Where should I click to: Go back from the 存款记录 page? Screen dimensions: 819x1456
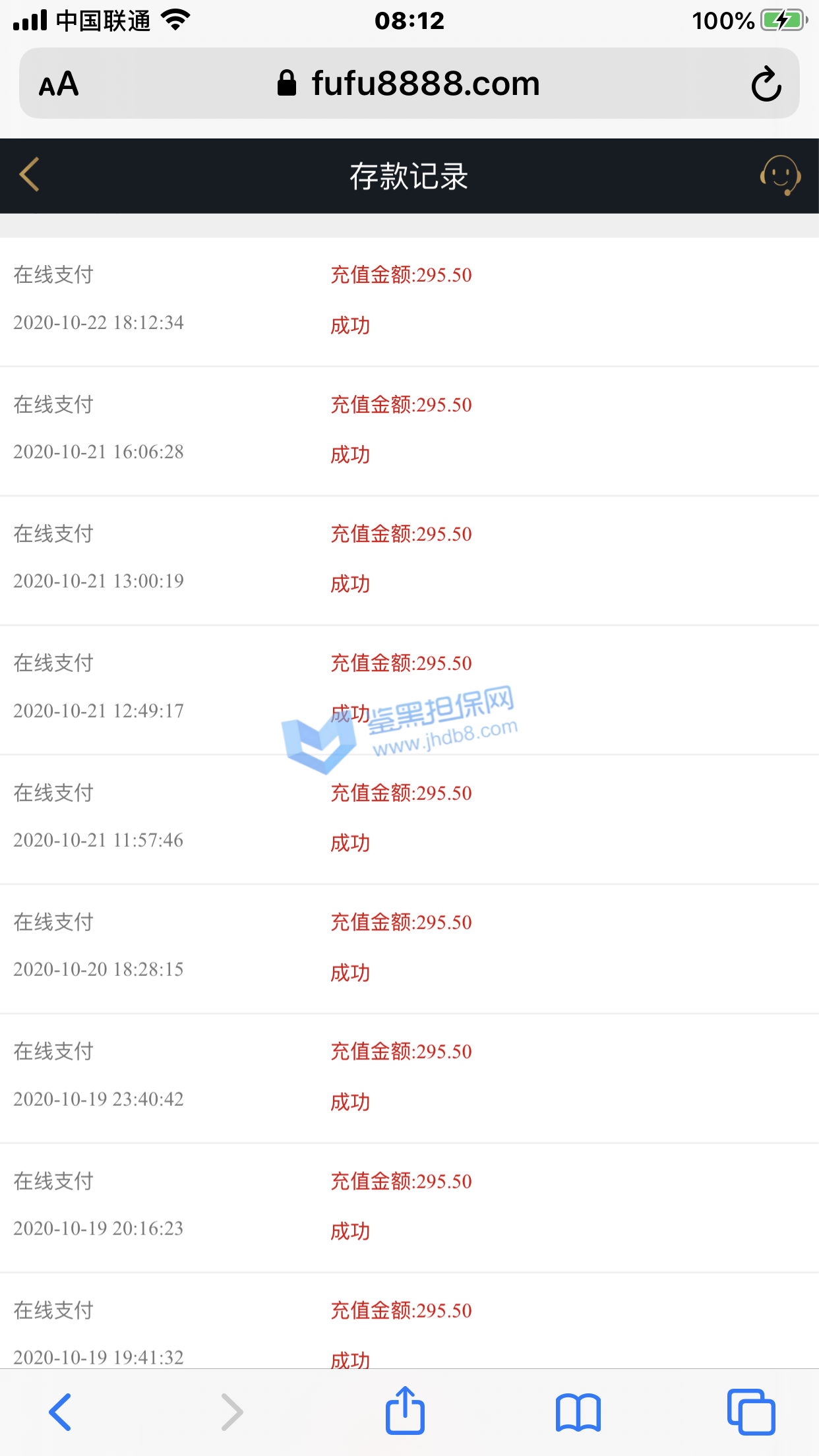point(30,175)
